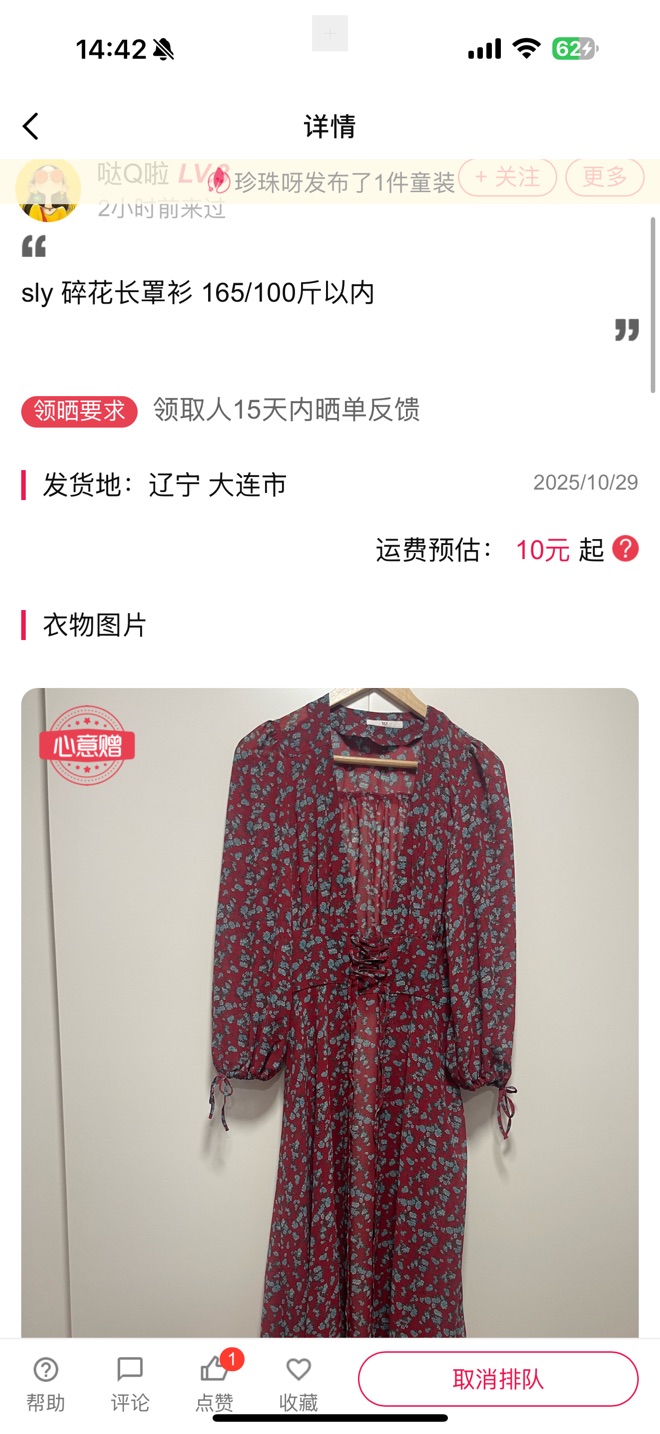Open the poster's profile avatar

point(48,190)
